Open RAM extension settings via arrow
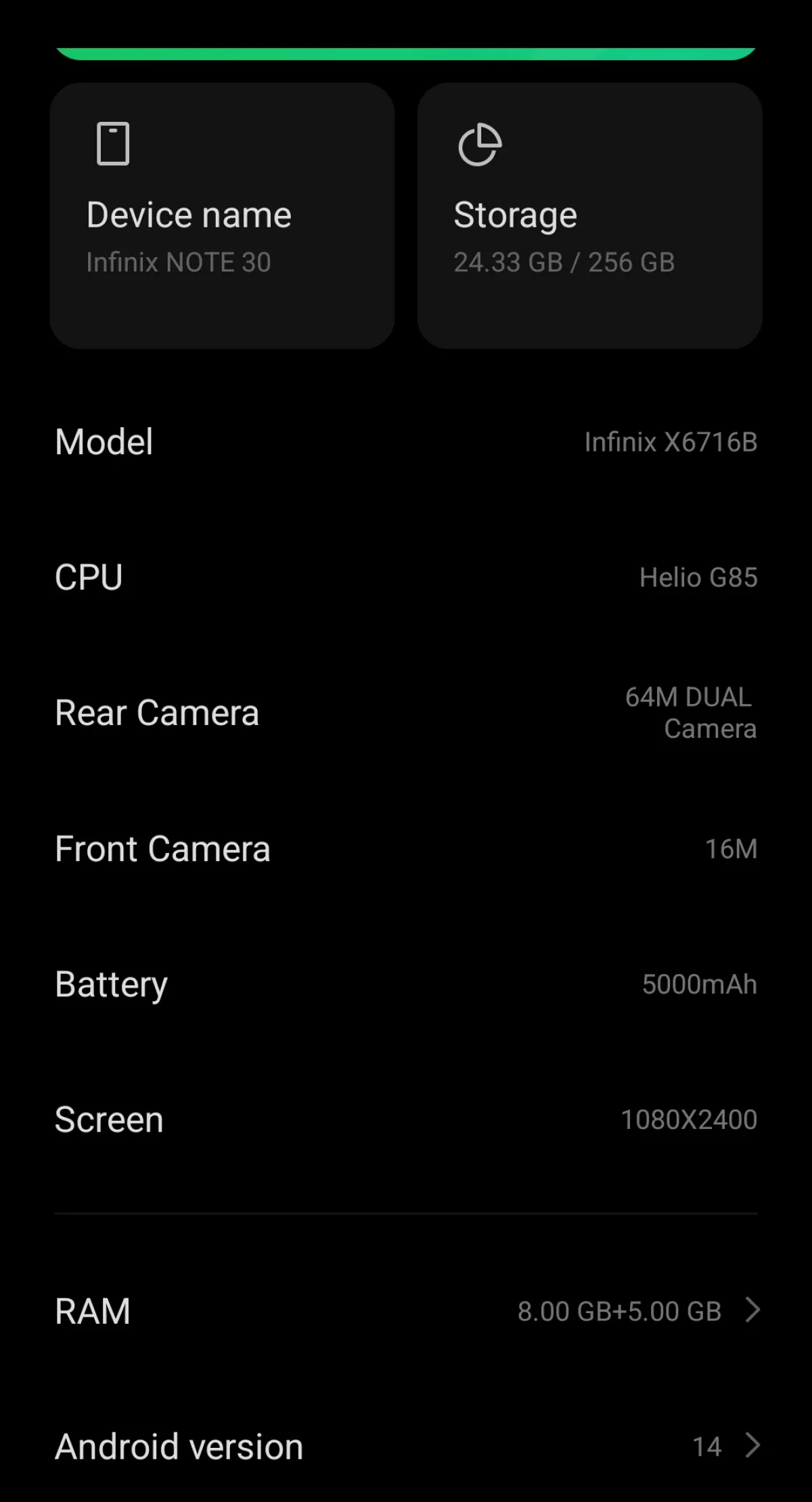Viewport: 812px width, 1502px height. pyautogui.click(x=753, y=1310)
